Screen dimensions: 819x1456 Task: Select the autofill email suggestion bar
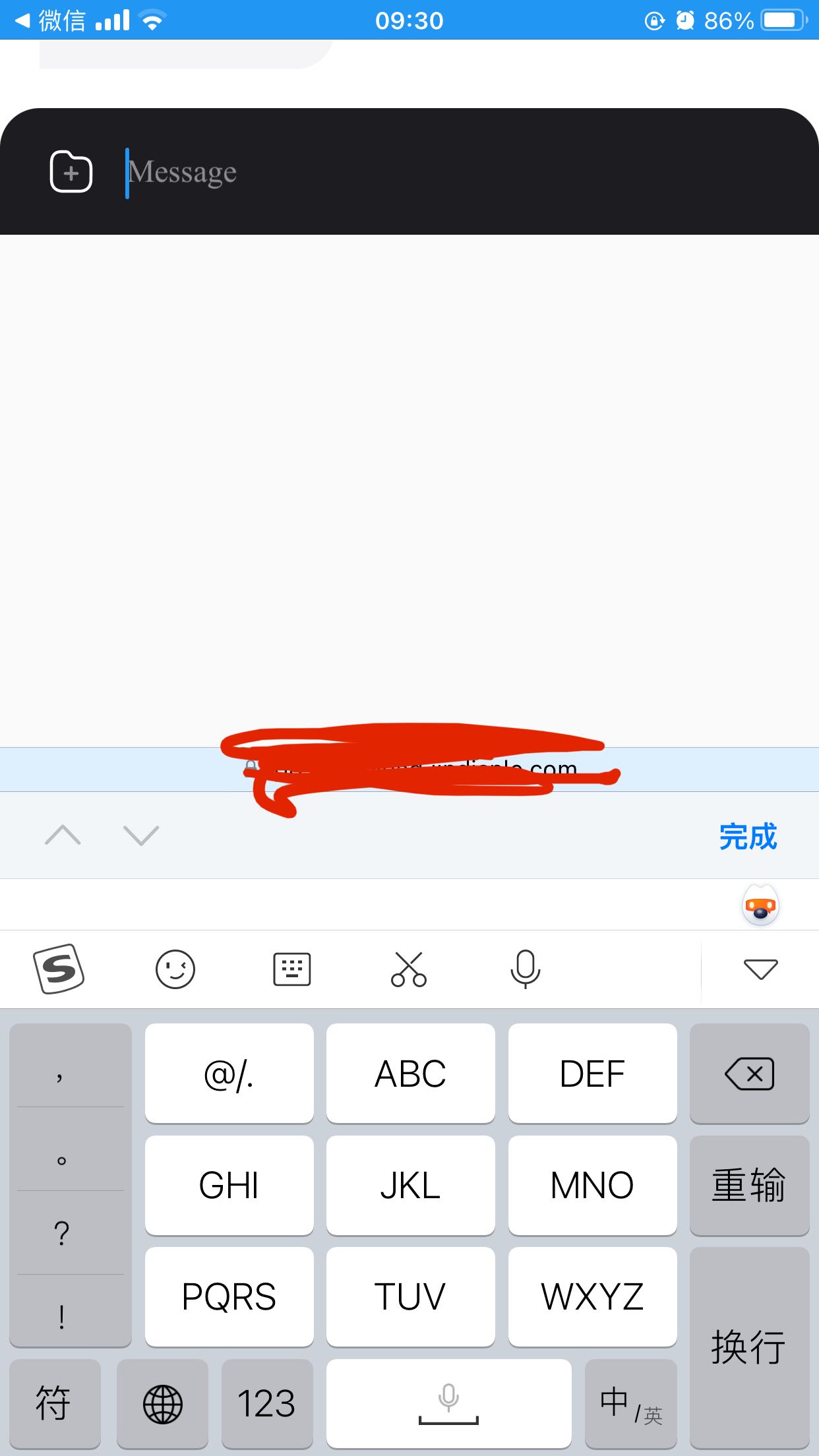coord(409,768)
